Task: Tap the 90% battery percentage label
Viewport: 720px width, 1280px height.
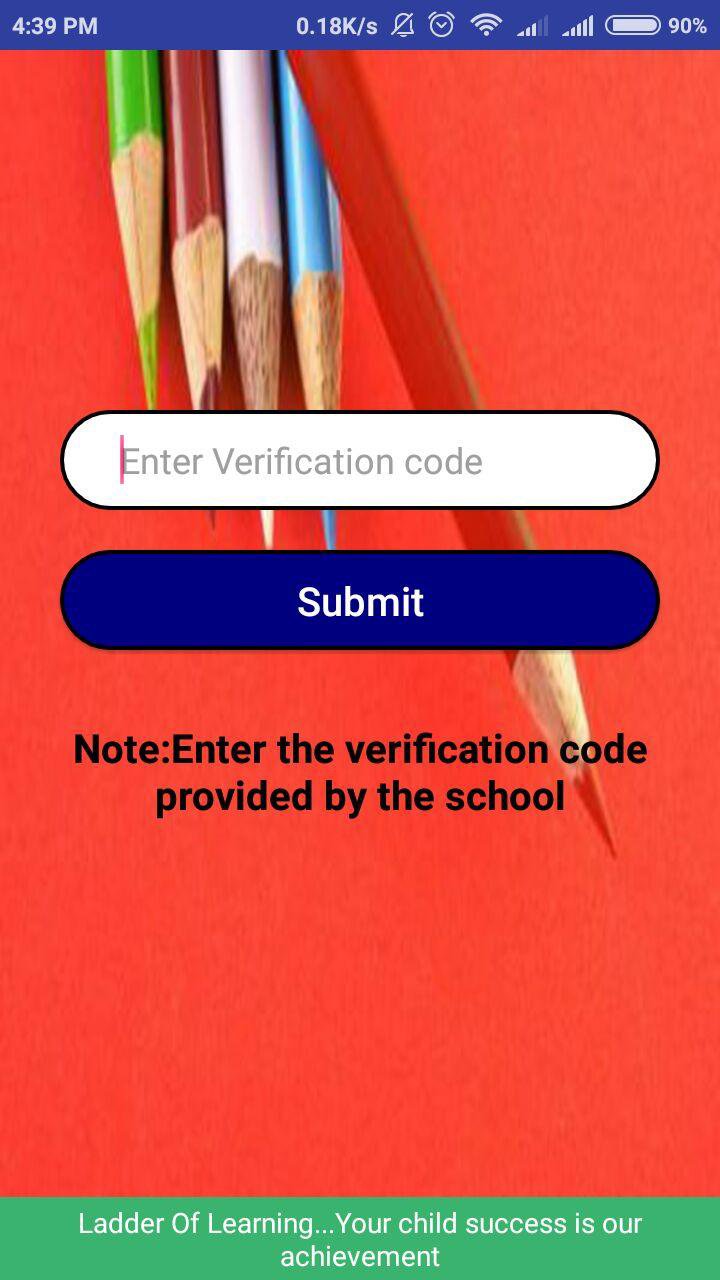Action: click(685, 25)
